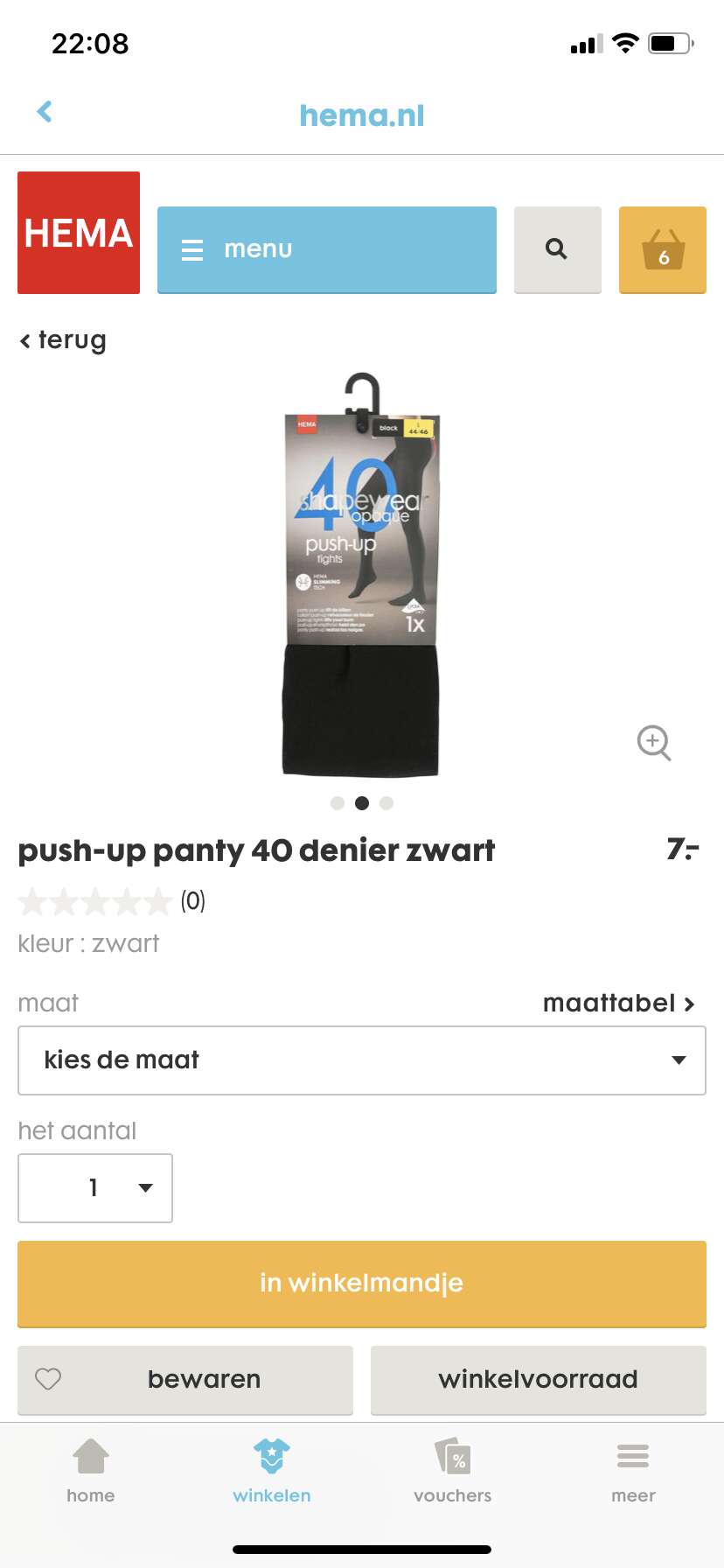Screen dimensions: 724x1568
Task: Open the search magnifier button
Action: click(x=557, y=249)
